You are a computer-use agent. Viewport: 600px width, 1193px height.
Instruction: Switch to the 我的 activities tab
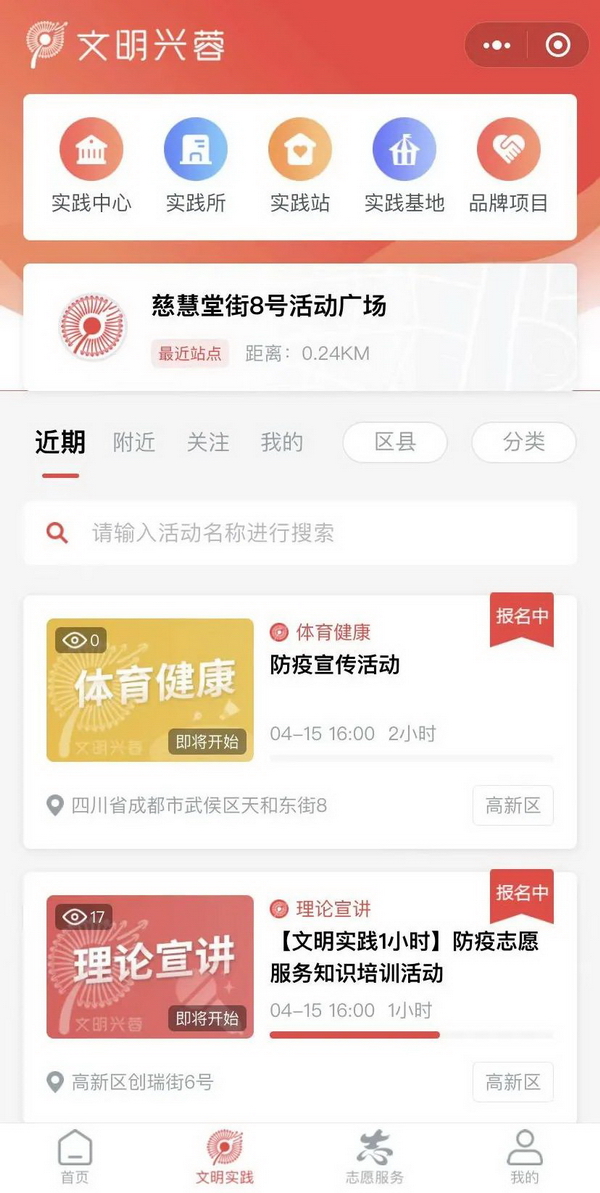click(x=282, y=442)
